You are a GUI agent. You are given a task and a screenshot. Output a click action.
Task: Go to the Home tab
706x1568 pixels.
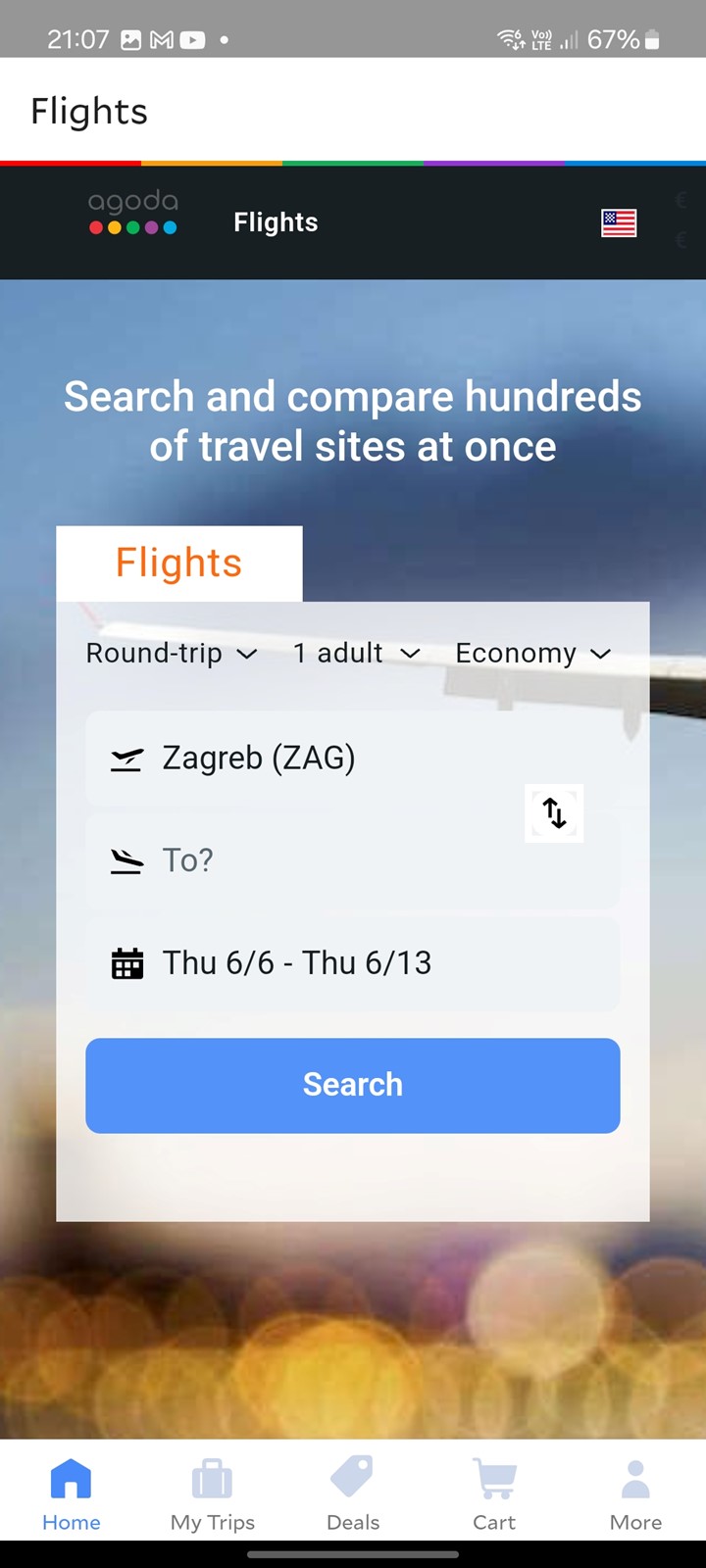pos(71,1495)
